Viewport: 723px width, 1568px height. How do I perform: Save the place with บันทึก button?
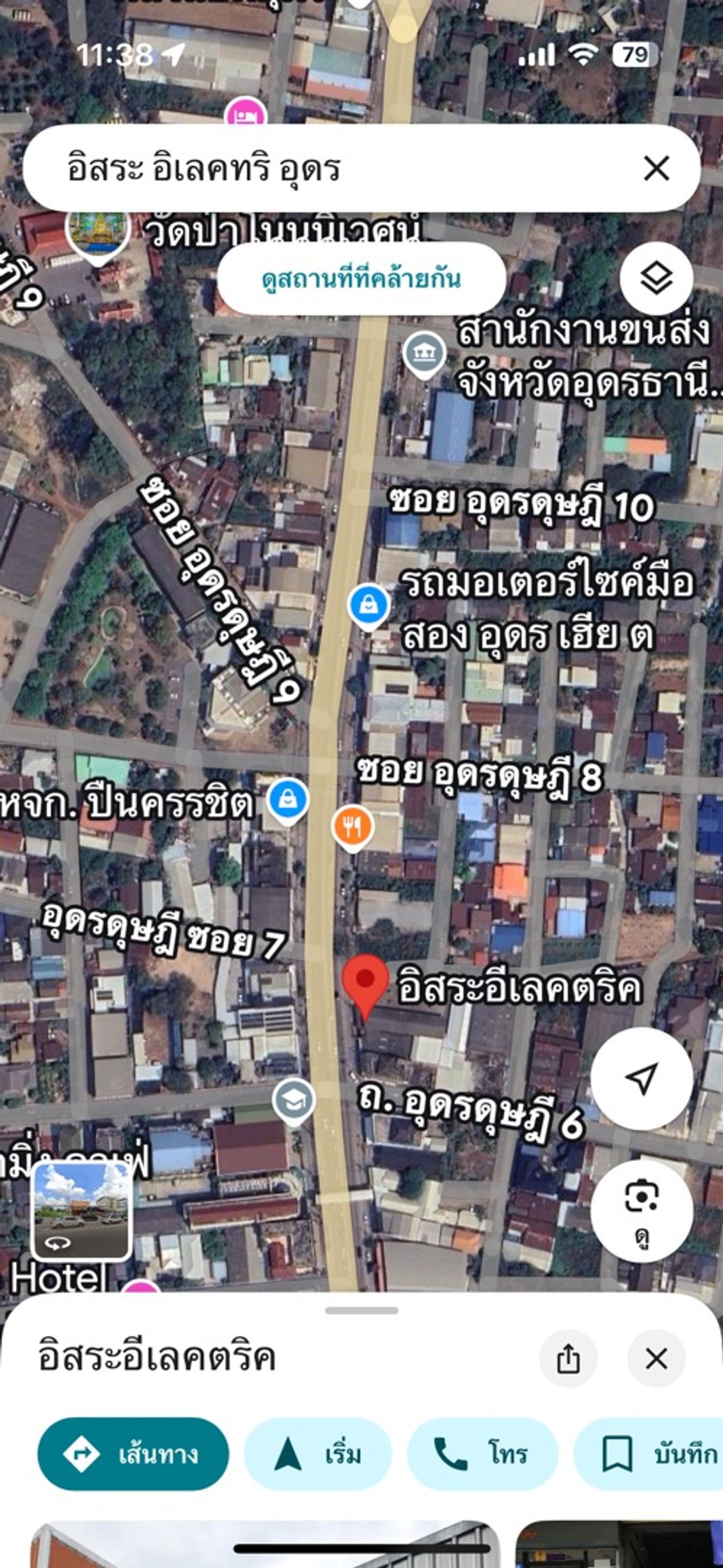pyautogui.click(x=649, y=1454)
